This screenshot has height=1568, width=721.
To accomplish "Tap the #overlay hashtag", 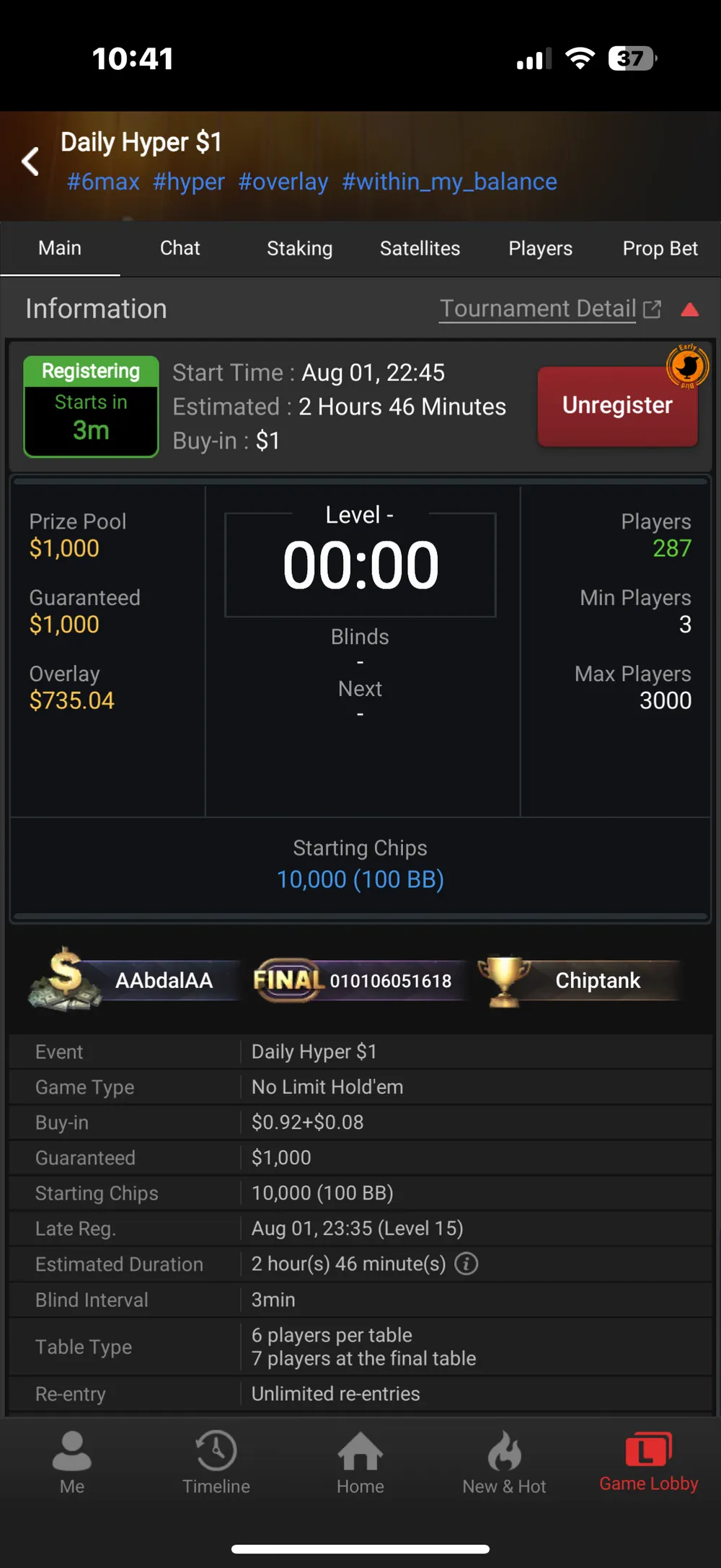I will pos(283,182).
